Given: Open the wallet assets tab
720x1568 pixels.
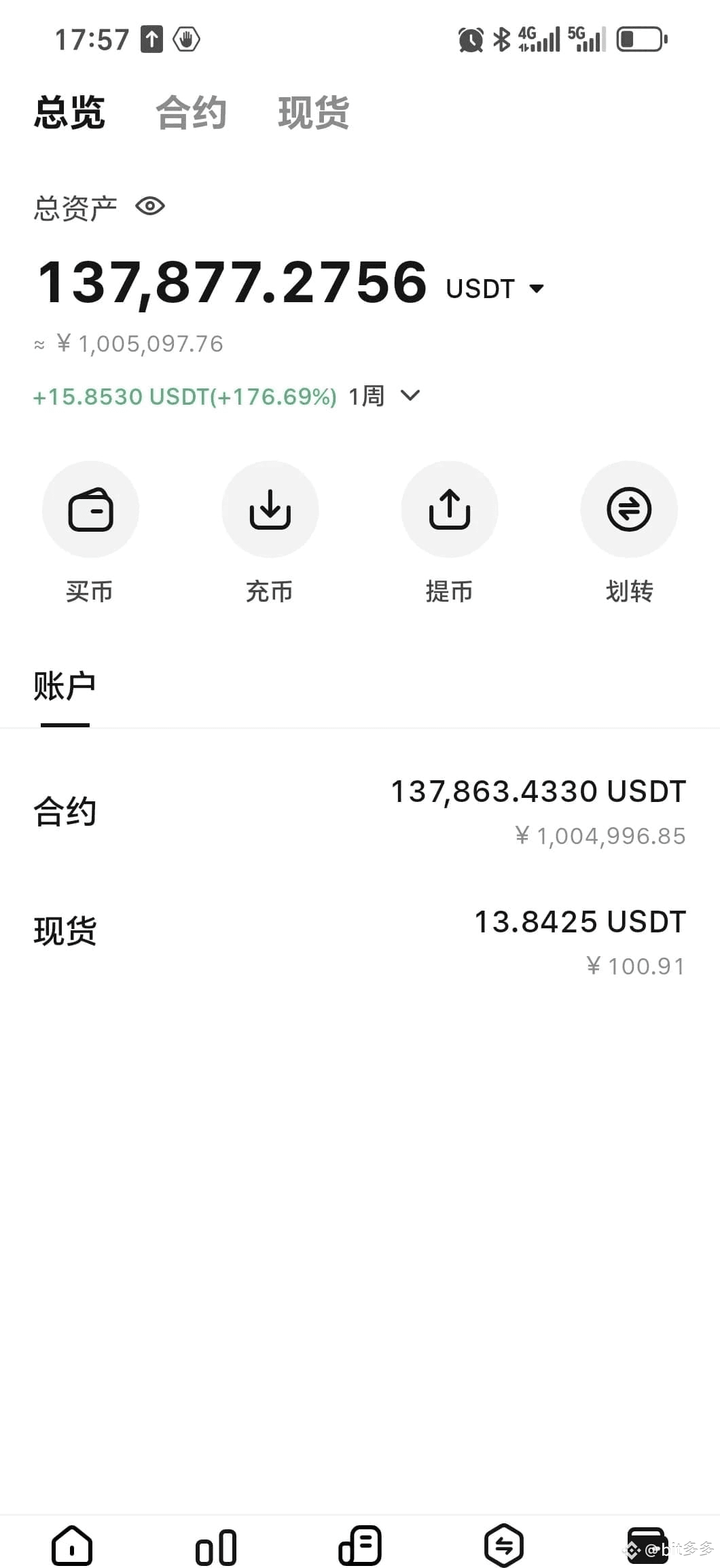Looking at the screenshot, I should [647, 1545].
